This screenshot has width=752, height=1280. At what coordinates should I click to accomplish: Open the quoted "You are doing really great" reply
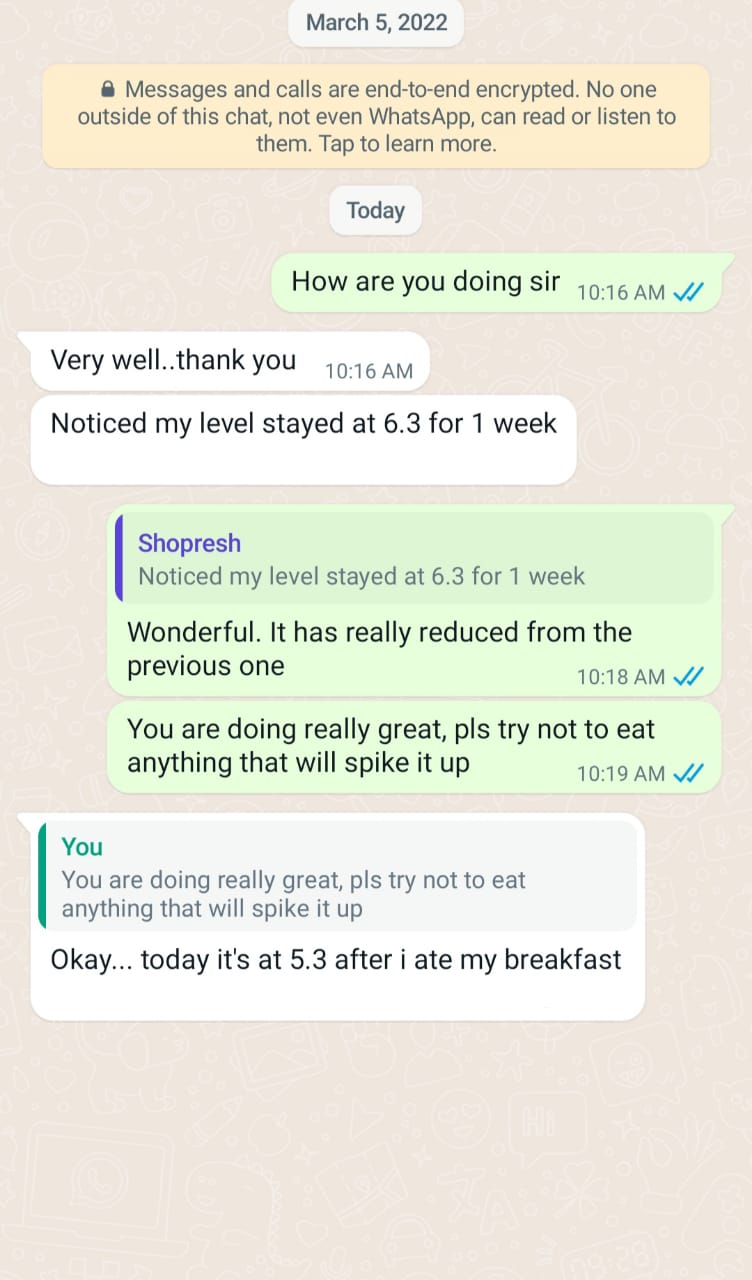(337, 878)
